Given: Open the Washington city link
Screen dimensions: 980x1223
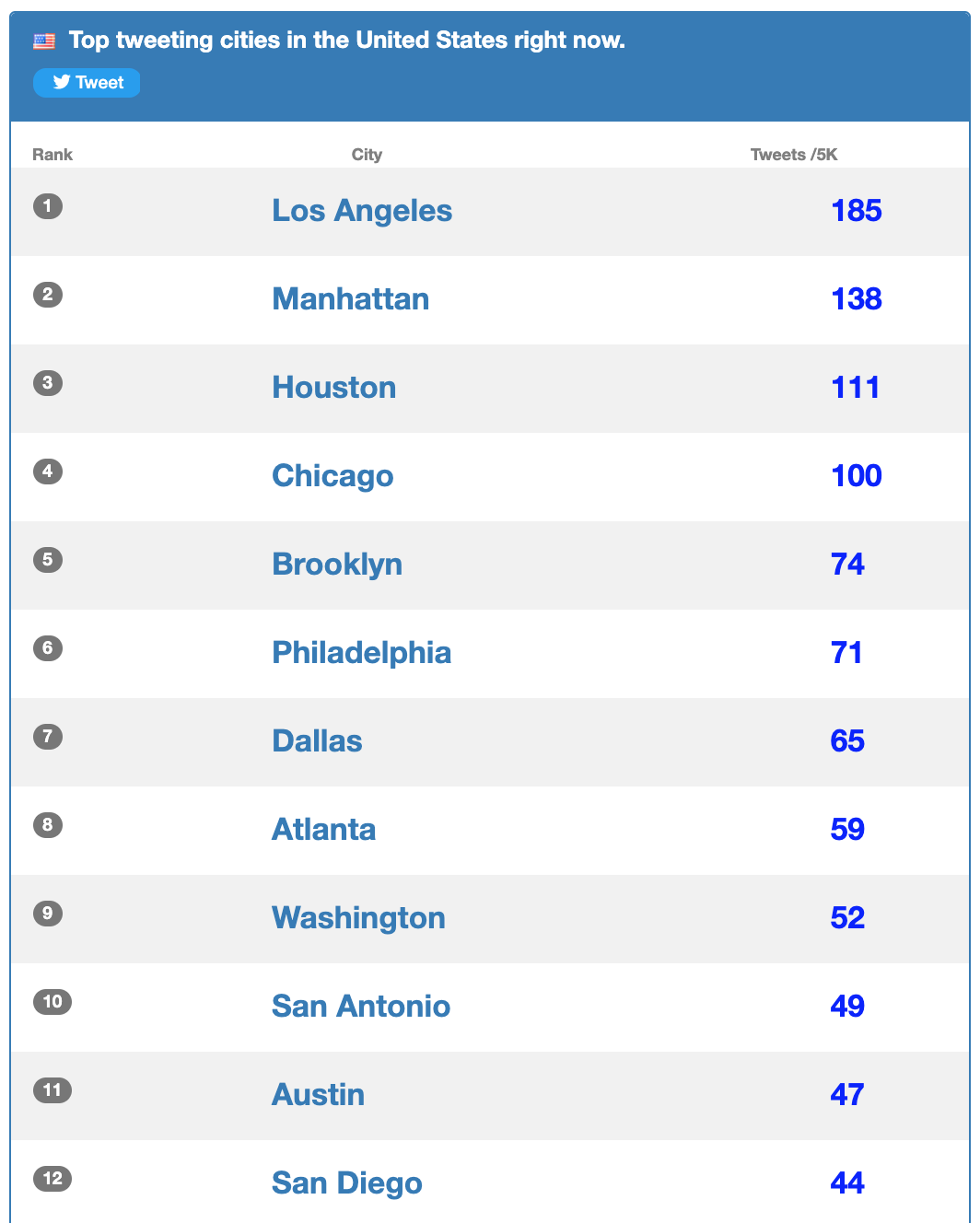Looking at the screenshot, I should pyautogui.click(x=358, y=918).
